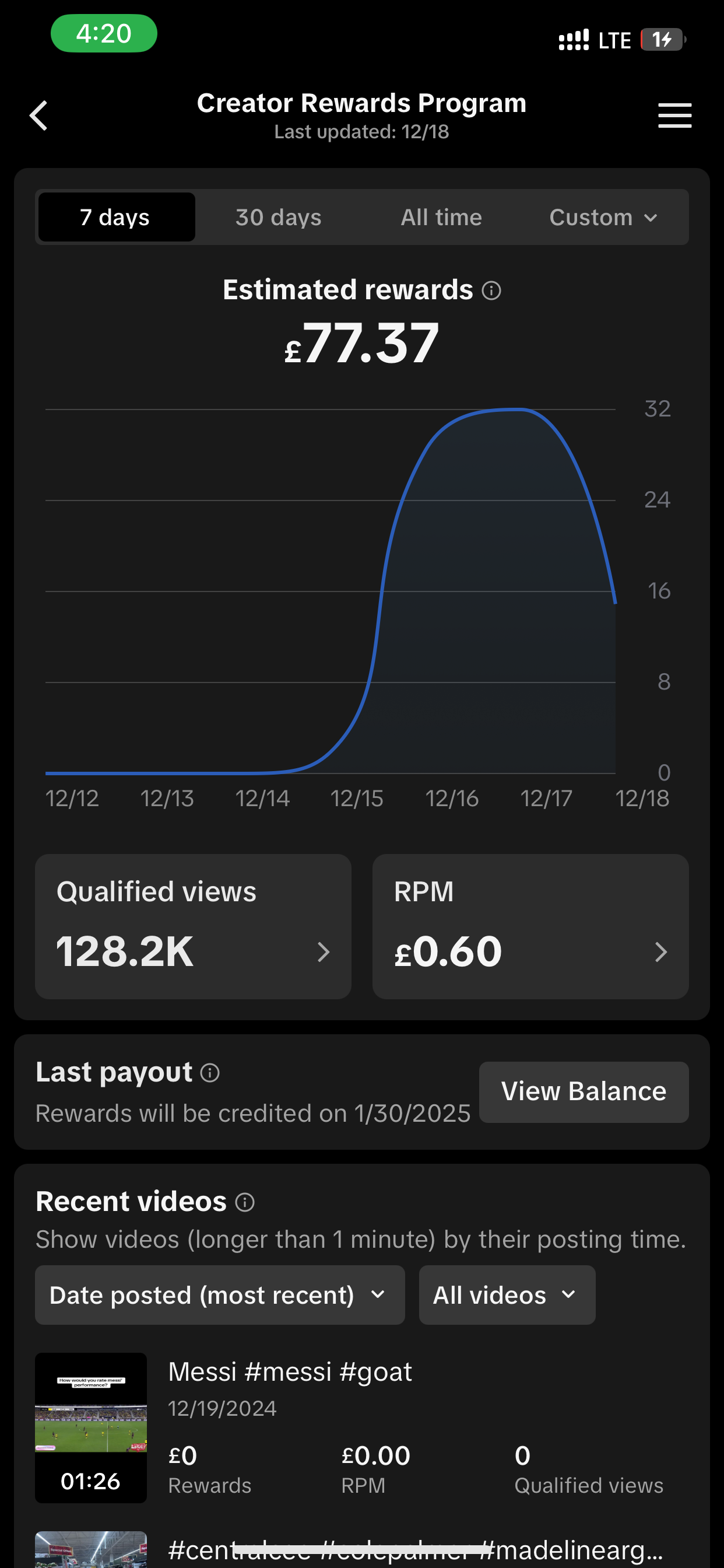
Task: Open the Custom date range dropdown
Action: [603, 218]
